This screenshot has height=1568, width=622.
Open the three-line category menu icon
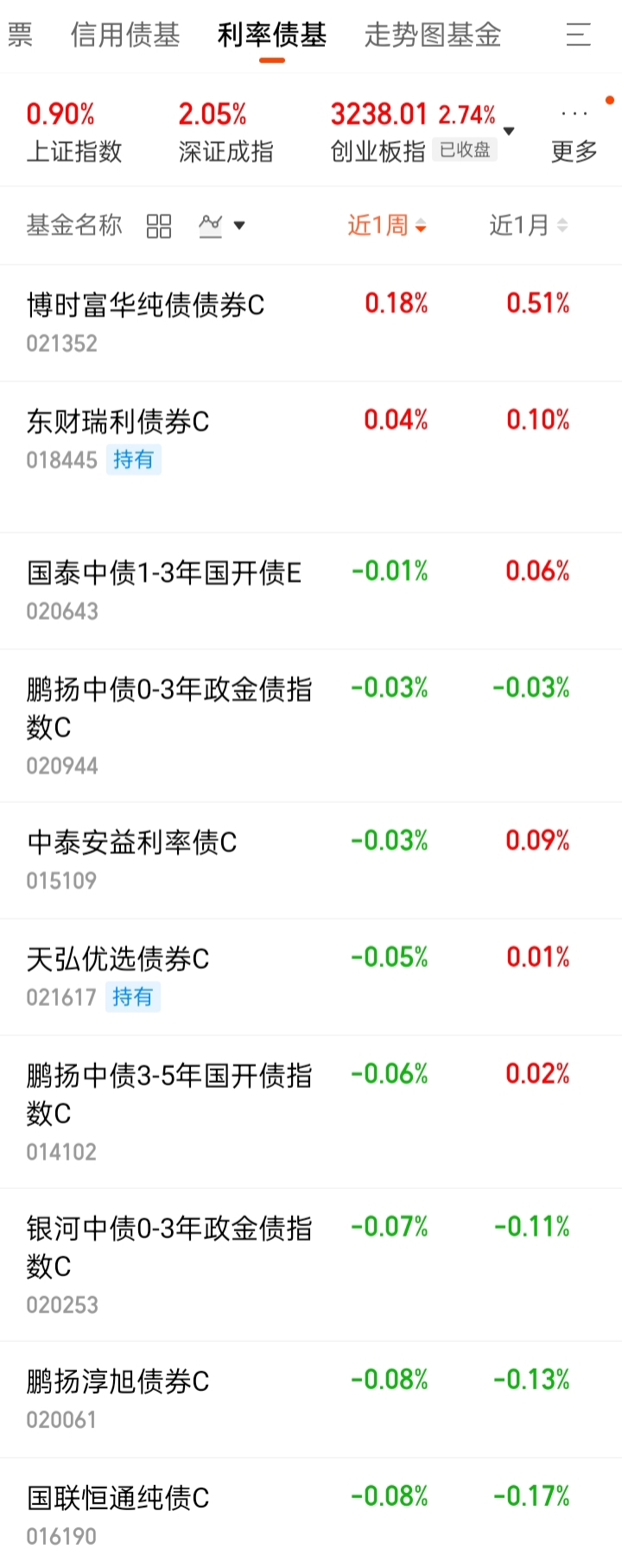click(x=578, y=35)
